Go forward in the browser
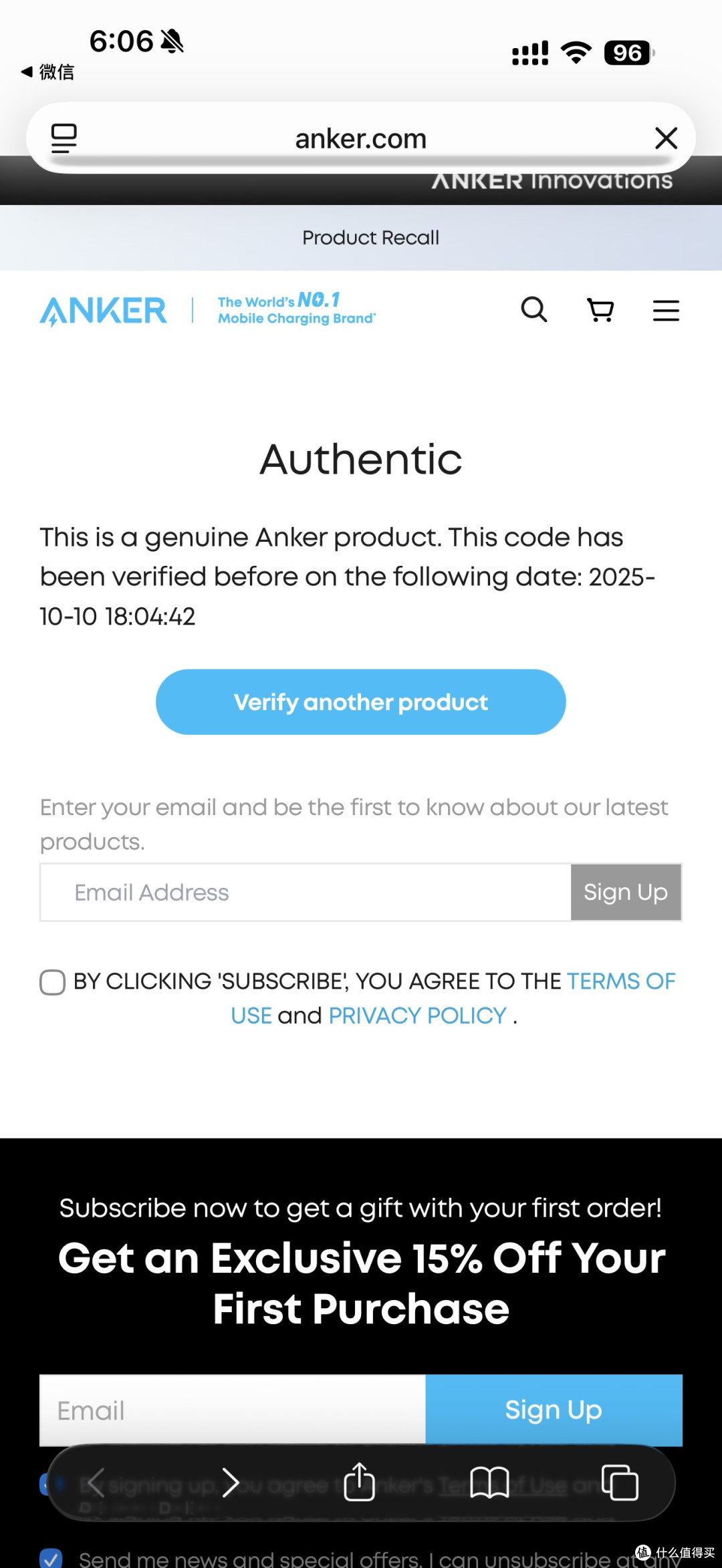This screenshot has width=722, height=1568. click(231, 1482)
